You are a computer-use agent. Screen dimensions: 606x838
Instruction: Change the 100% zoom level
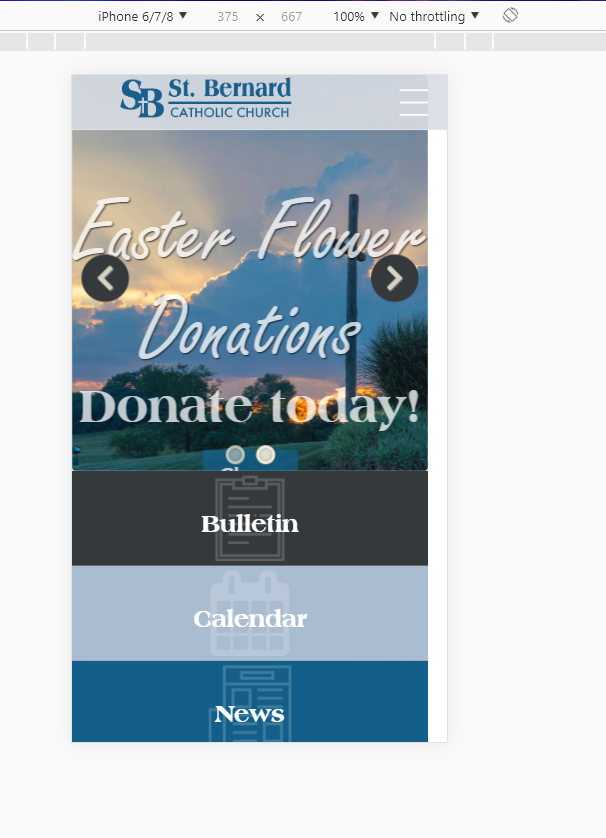[356, 16]
